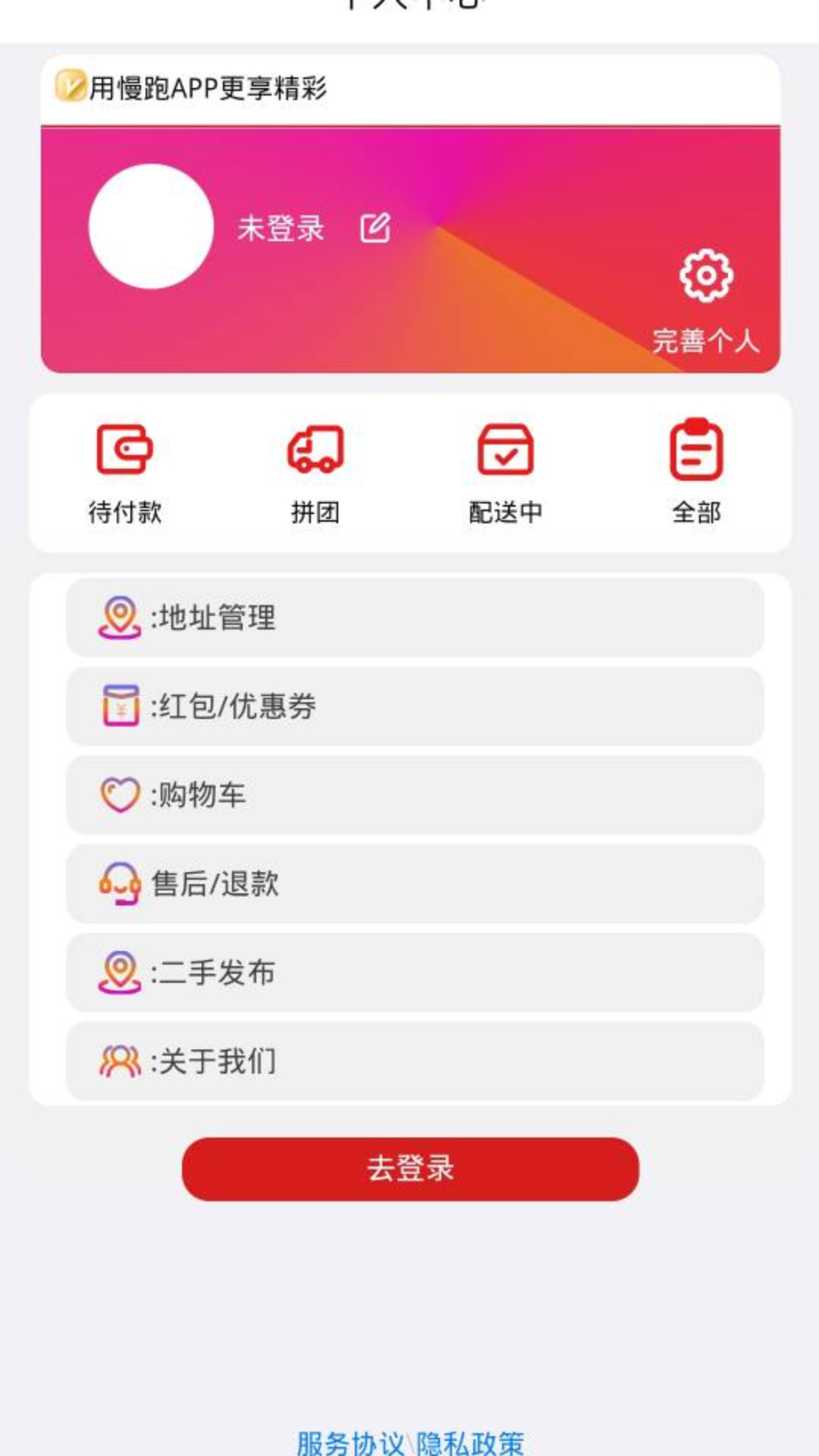
Task: Select 二手发布 second-hand posting
Action: click(415, 972)
